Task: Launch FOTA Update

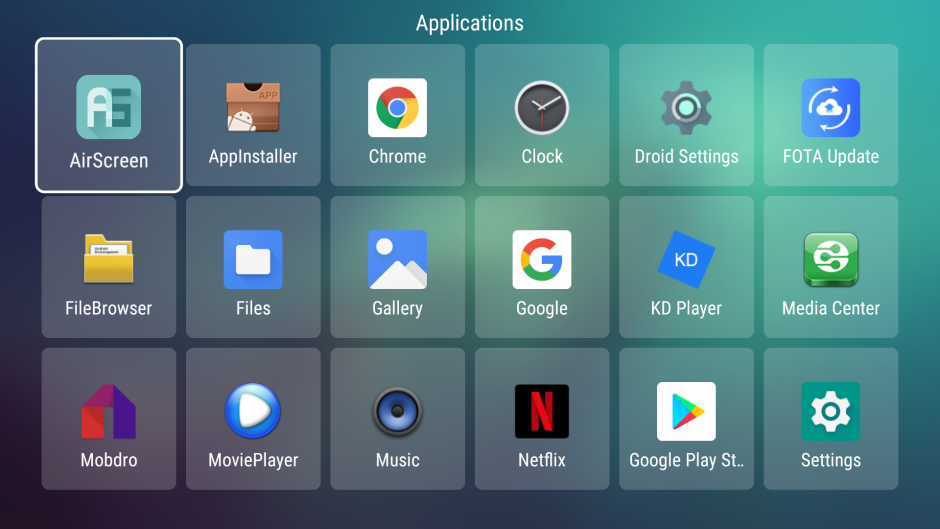Action: coord(831,115)
